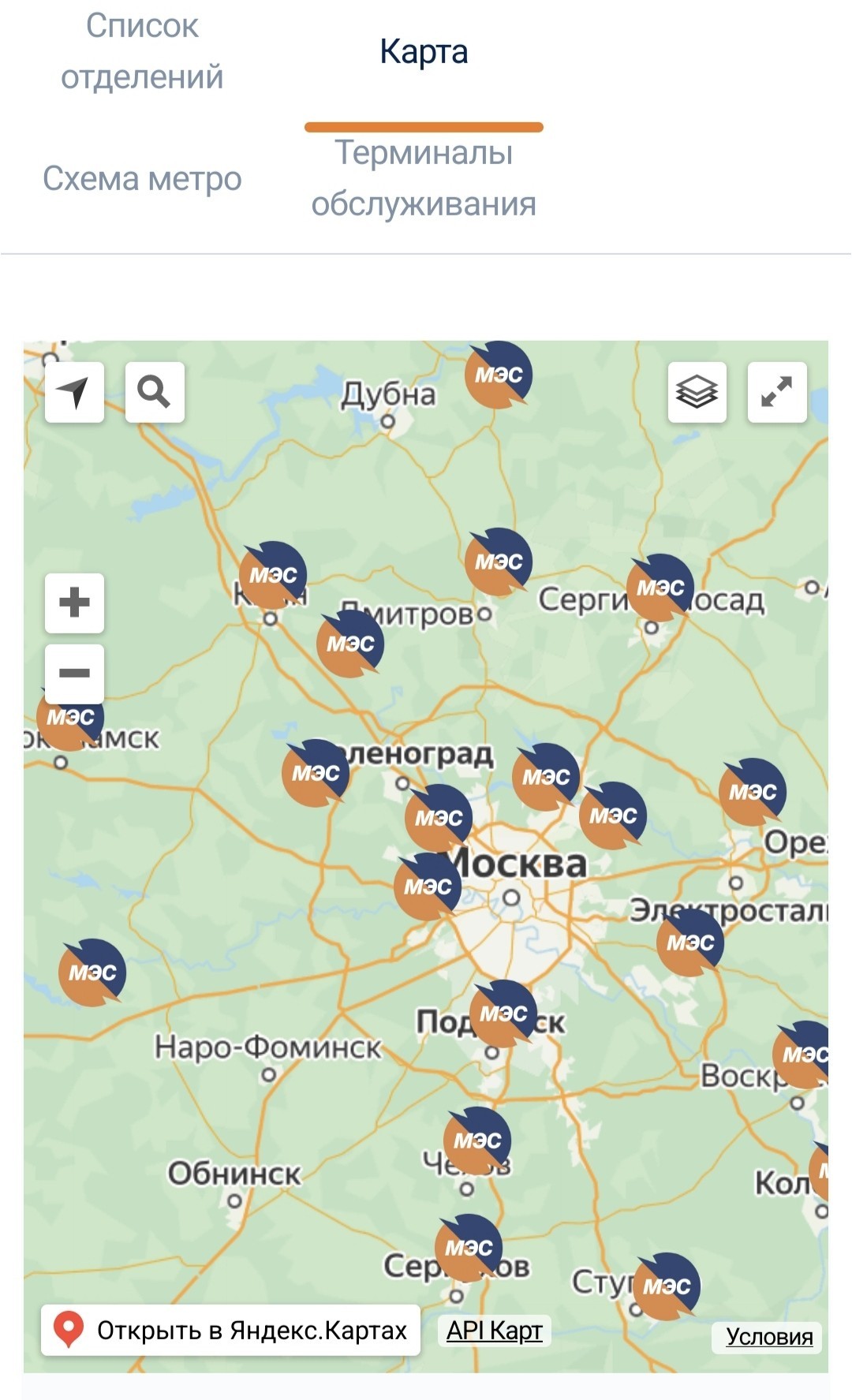The height and width of the screenshot is (1400, 852).
Task: Select the МЭС marker at Сергиев Посад
Action: (660, 588)
